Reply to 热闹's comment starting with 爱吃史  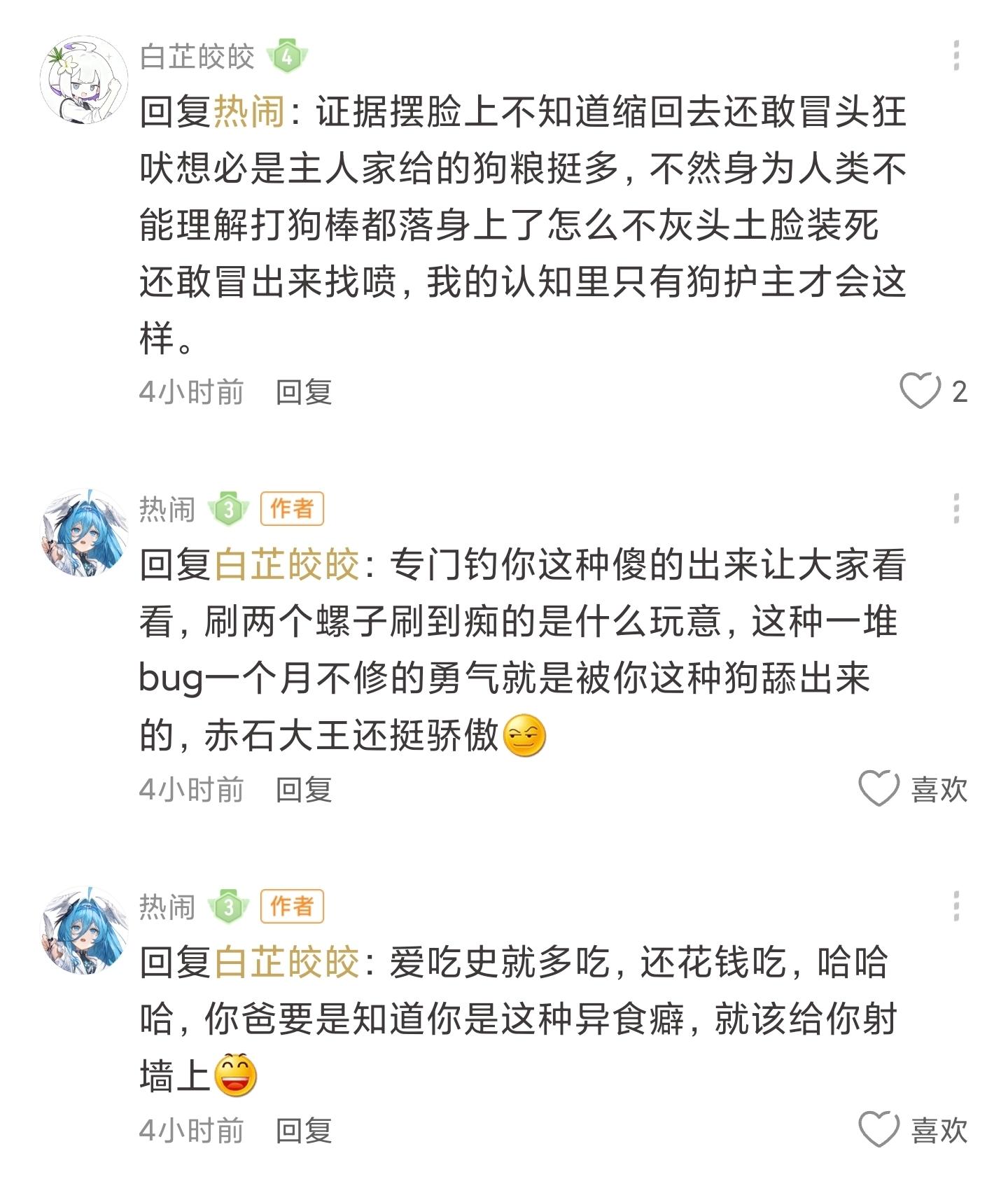pyautogui.click(x=303, y=1131)
